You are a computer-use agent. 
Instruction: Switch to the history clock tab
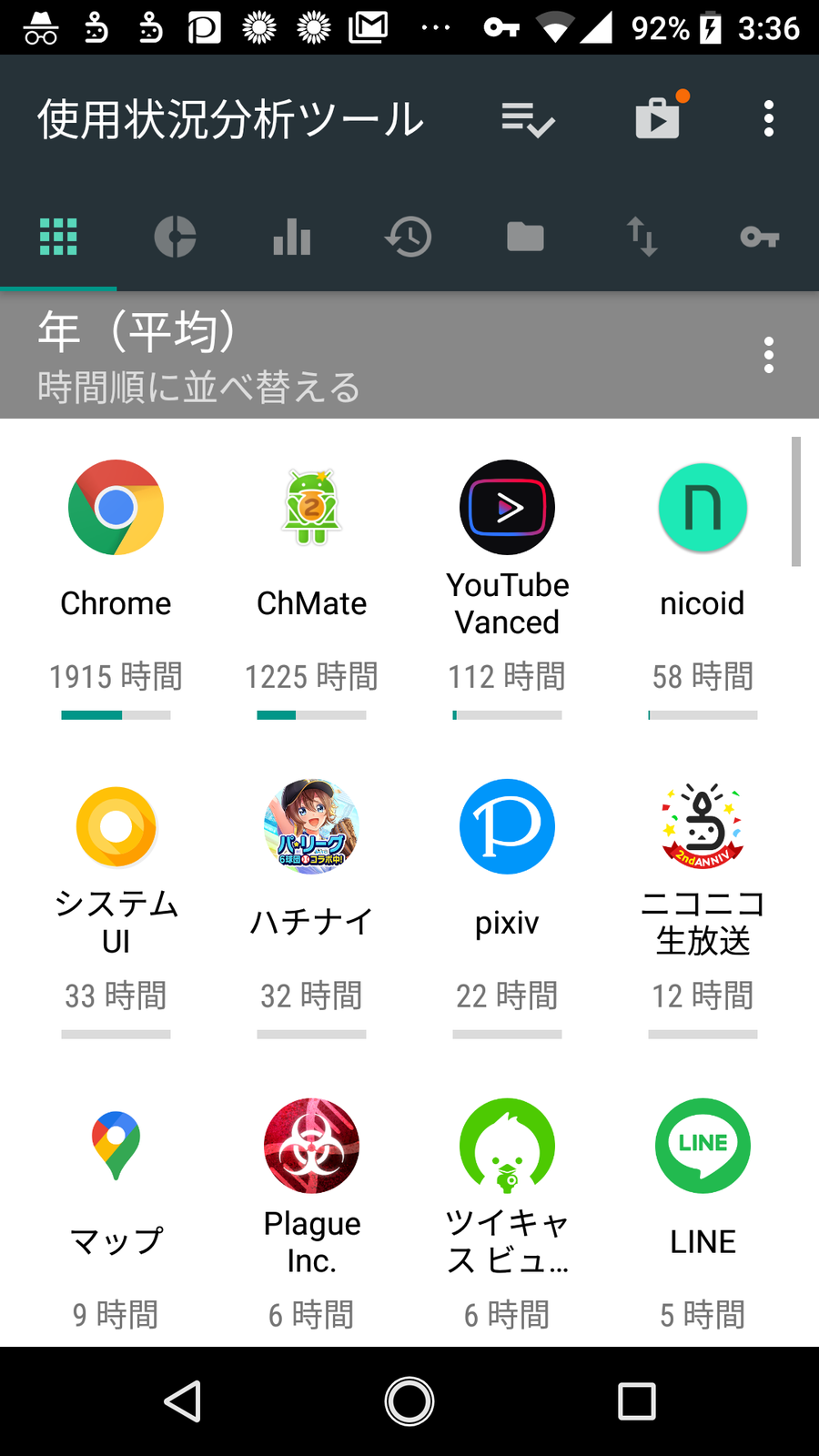pos(408,238)
